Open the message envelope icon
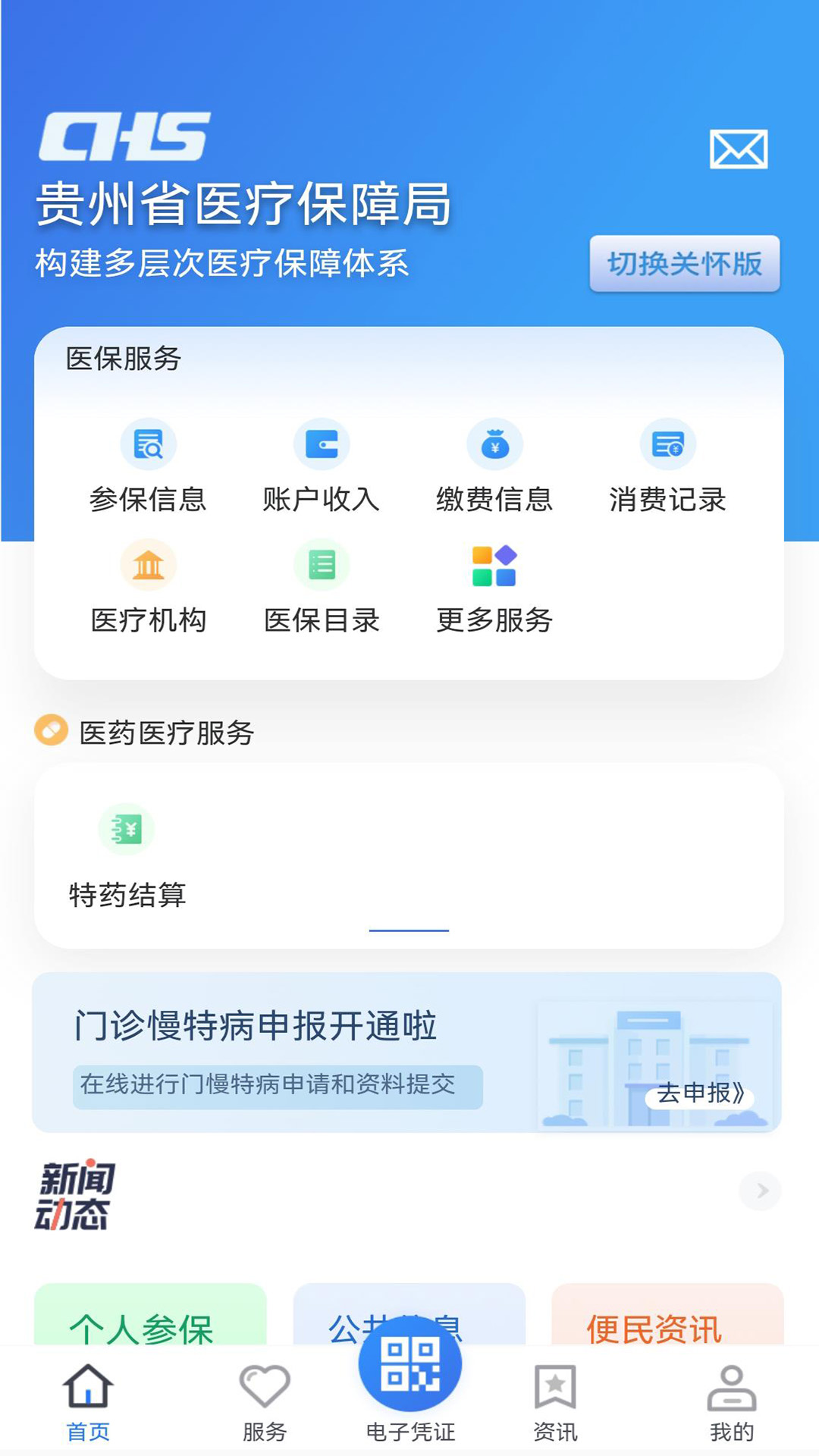Viewport: 819px width, 1456px height. tap(738, 149)
